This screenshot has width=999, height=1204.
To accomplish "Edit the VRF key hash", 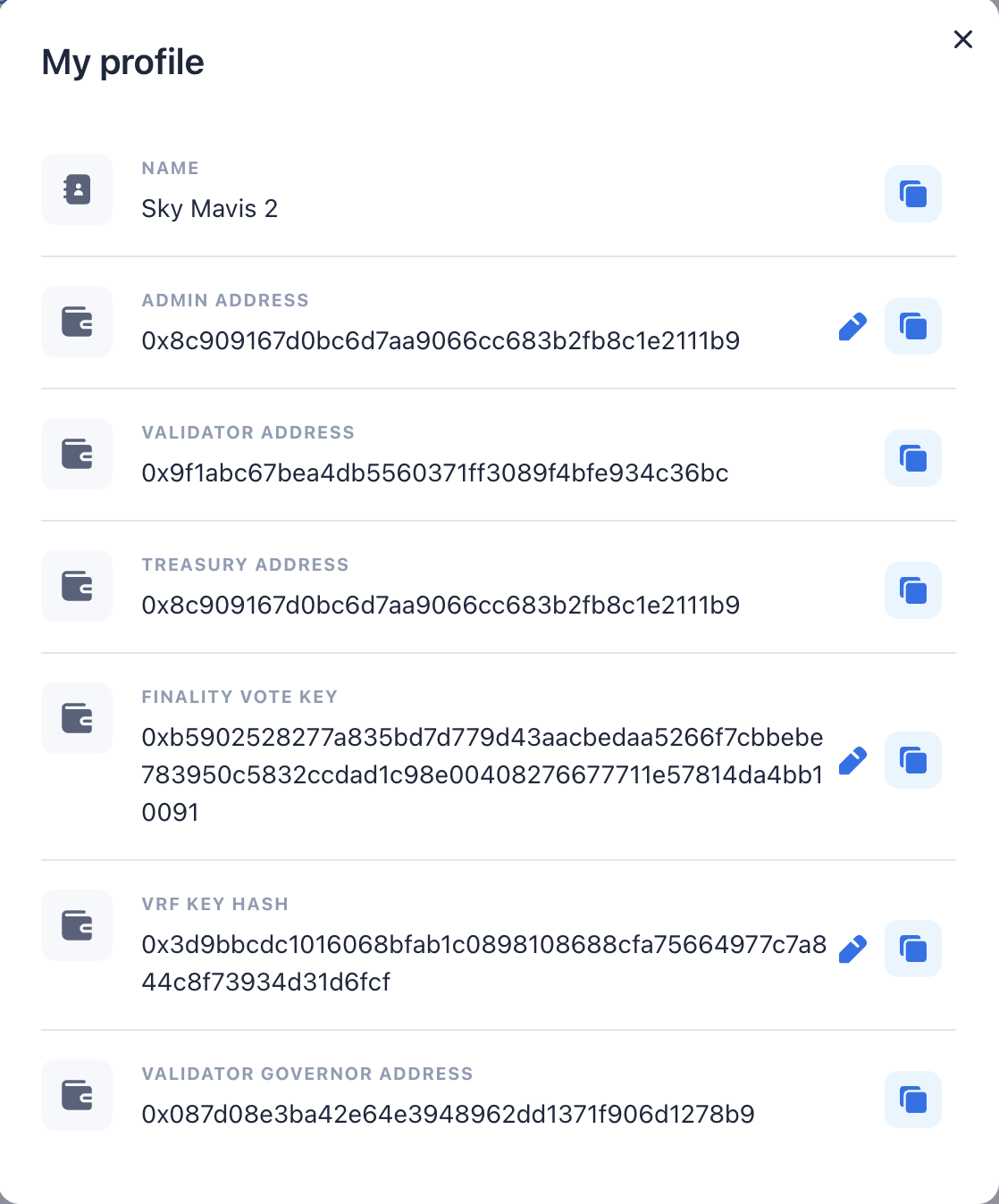I will tap(852, 949).
